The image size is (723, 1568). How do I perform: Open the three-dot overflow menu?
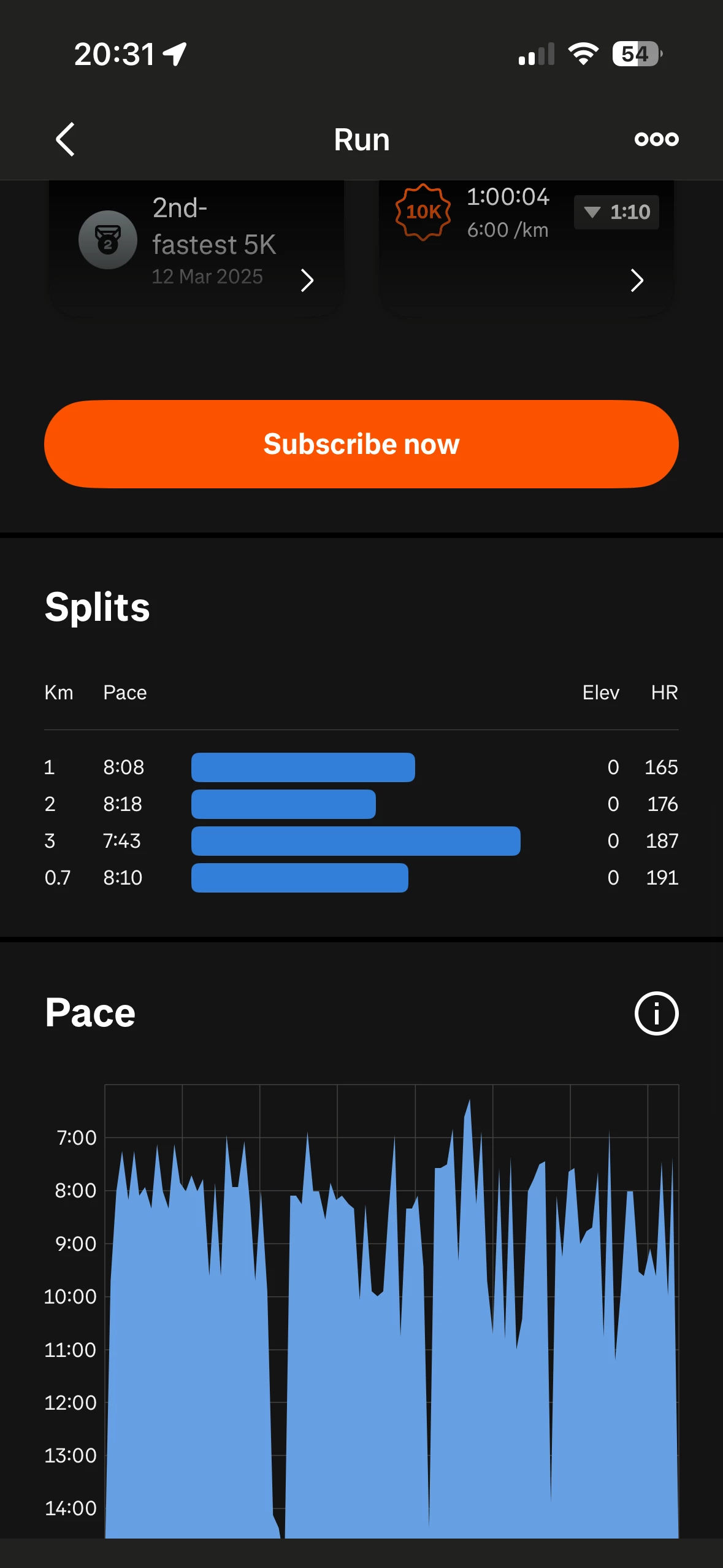pos(656,139)
